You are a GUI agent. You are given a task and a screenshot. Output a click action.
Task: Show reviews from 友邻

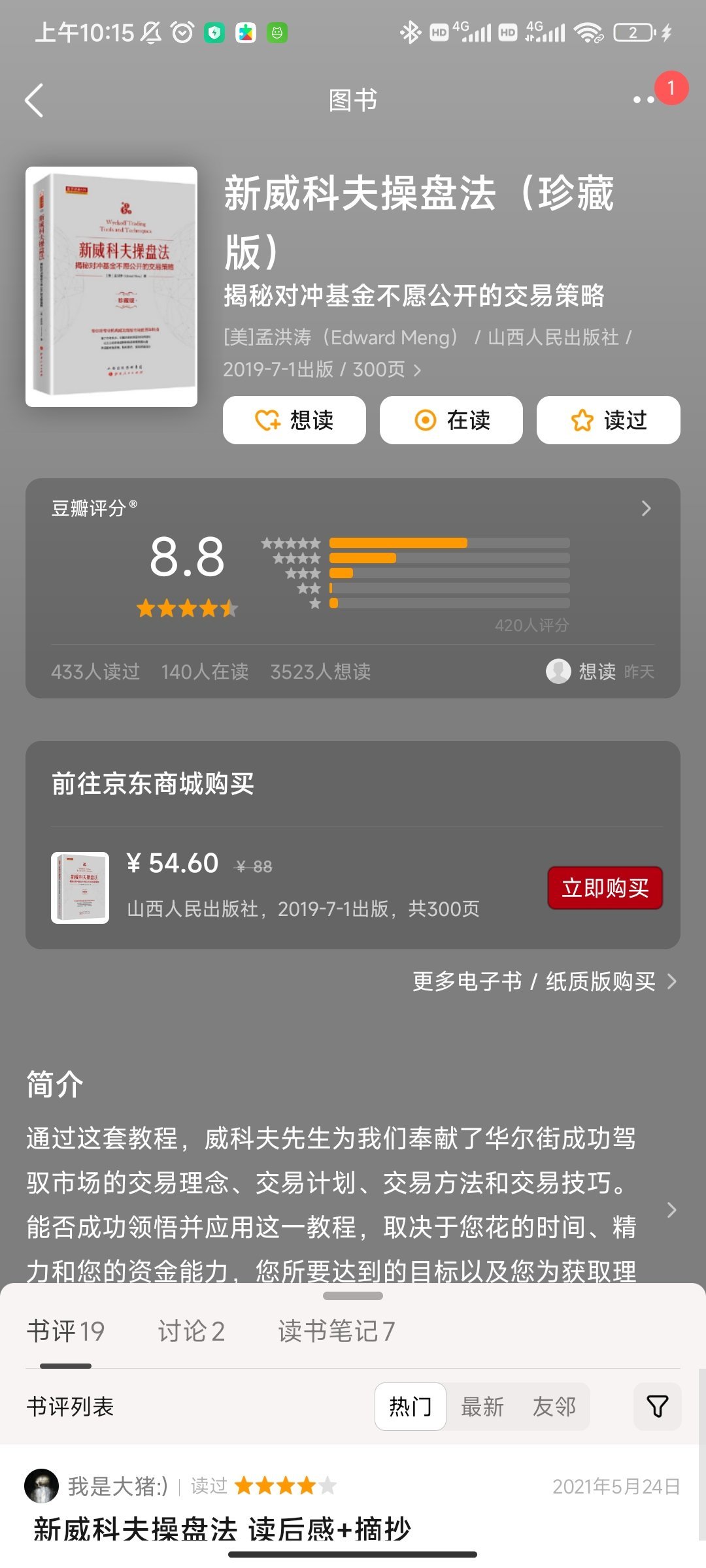(x=554, y=1407)
